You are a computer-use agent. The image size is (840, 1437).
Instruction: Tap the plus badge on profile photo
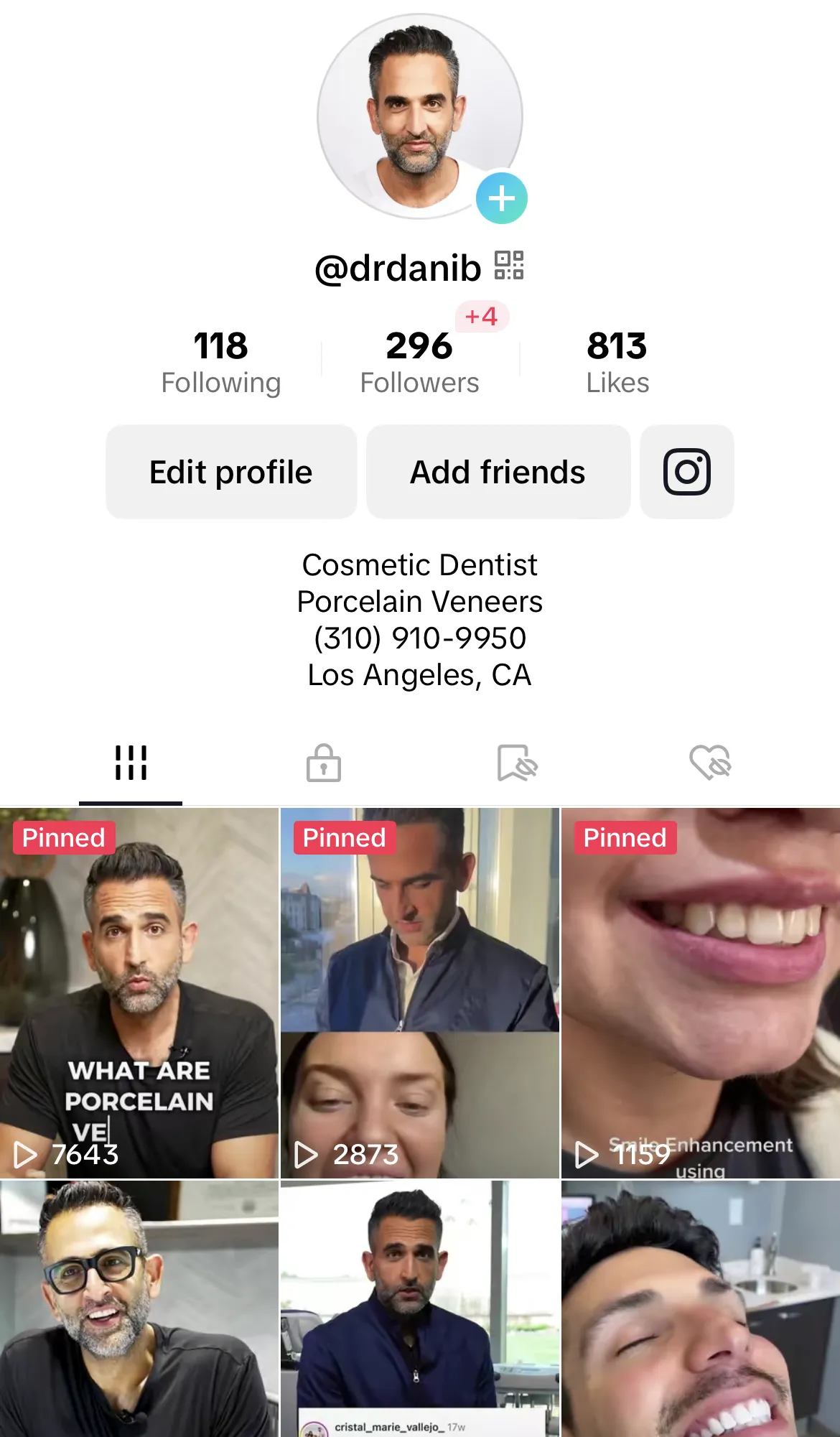(501, 198)
